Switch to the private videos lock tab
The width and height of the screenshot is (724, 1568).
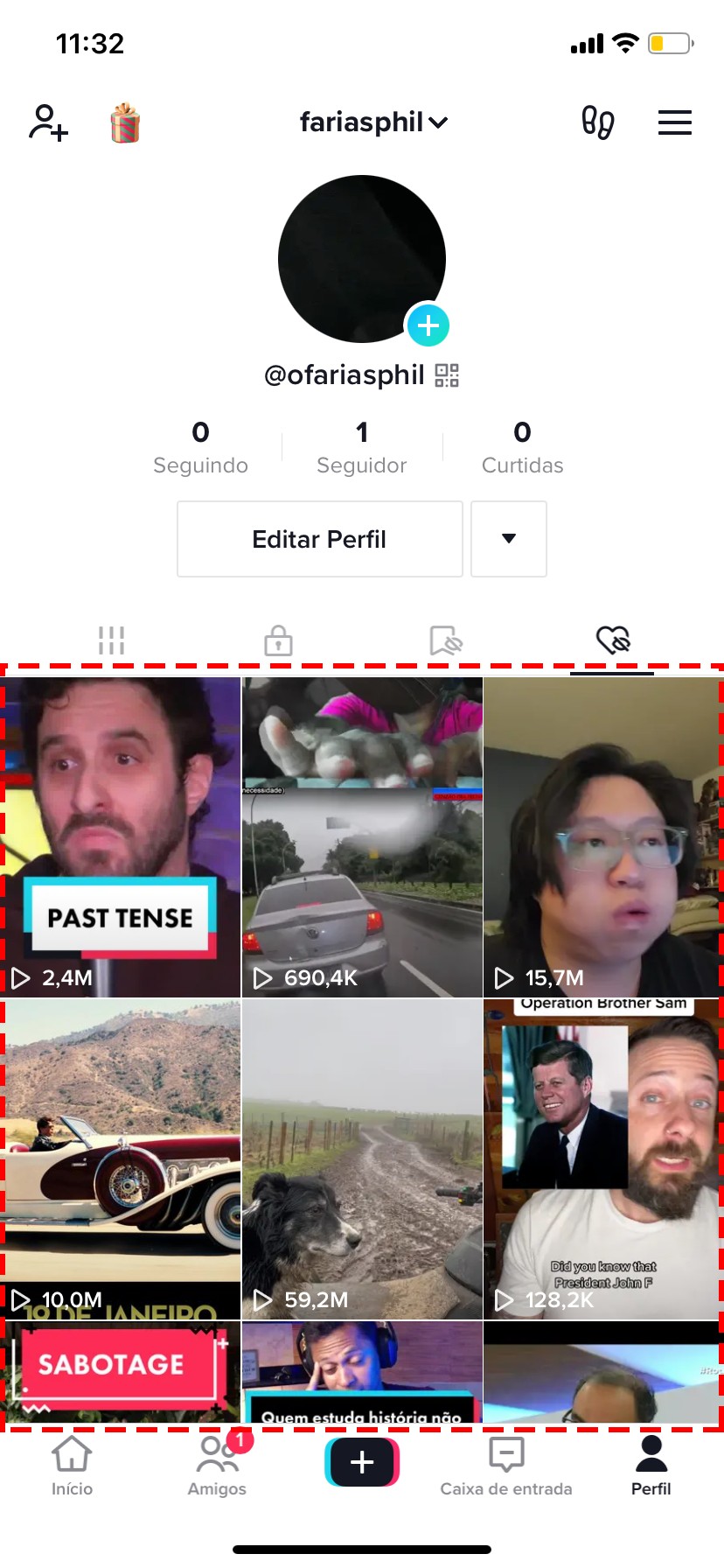278,640
